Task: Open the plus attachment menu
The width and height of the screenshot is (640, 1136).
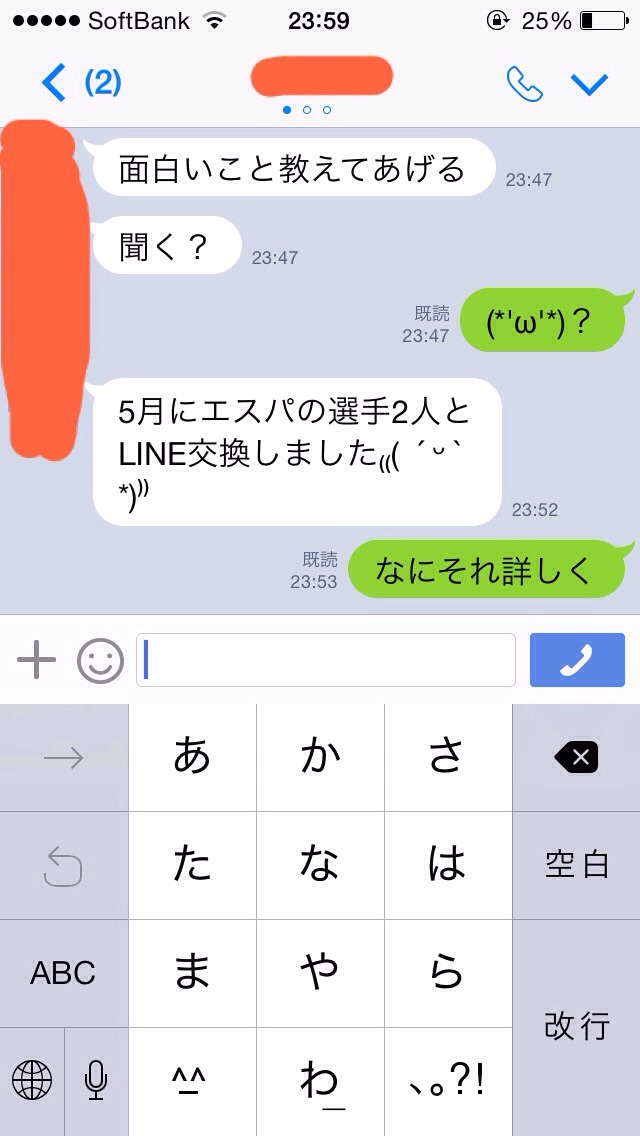Action: 36,660
